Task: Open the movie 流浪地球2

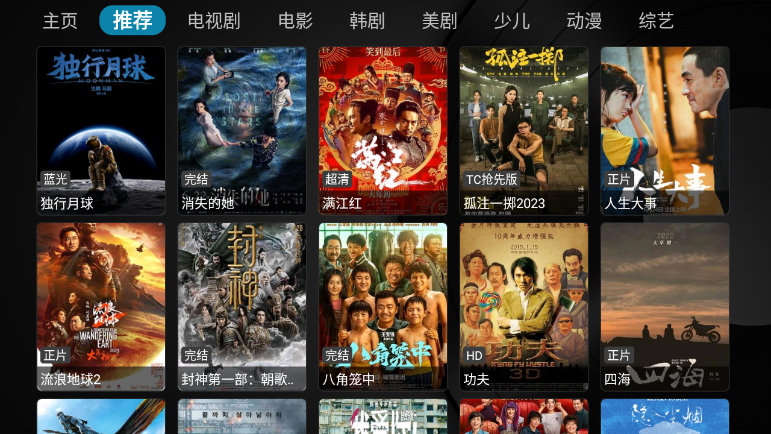Action: [101, 306]
